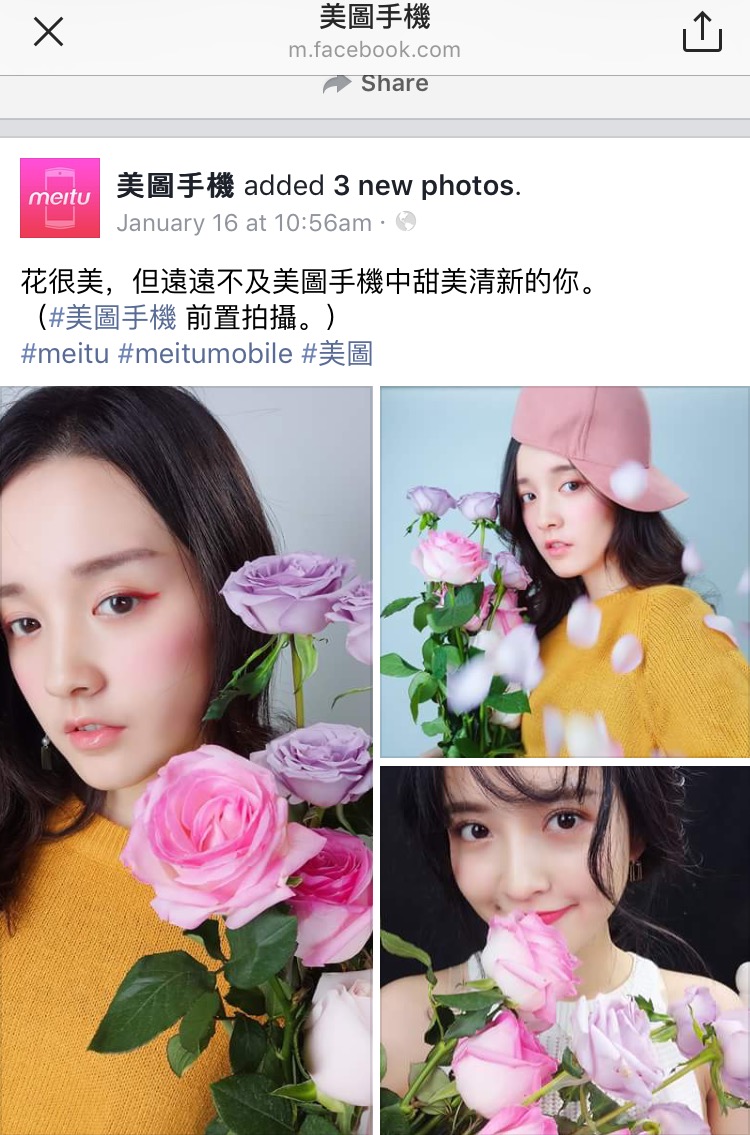Screen dimensions: 750x1135
Task: Open the meitu page profile picture
Action: tap(60, 198)
